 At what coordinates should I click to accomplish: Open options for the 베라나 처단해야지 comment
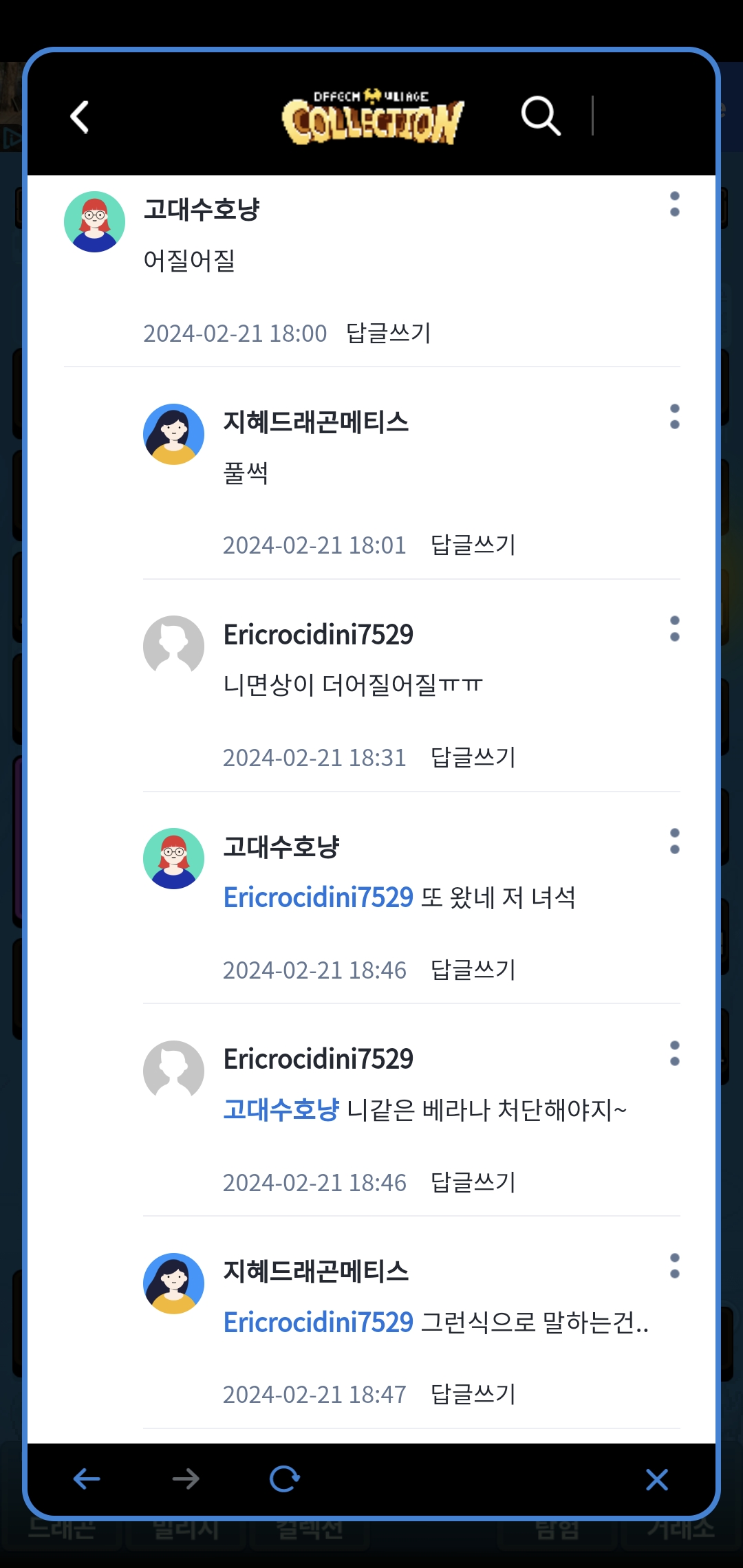tap(674, 1054)
